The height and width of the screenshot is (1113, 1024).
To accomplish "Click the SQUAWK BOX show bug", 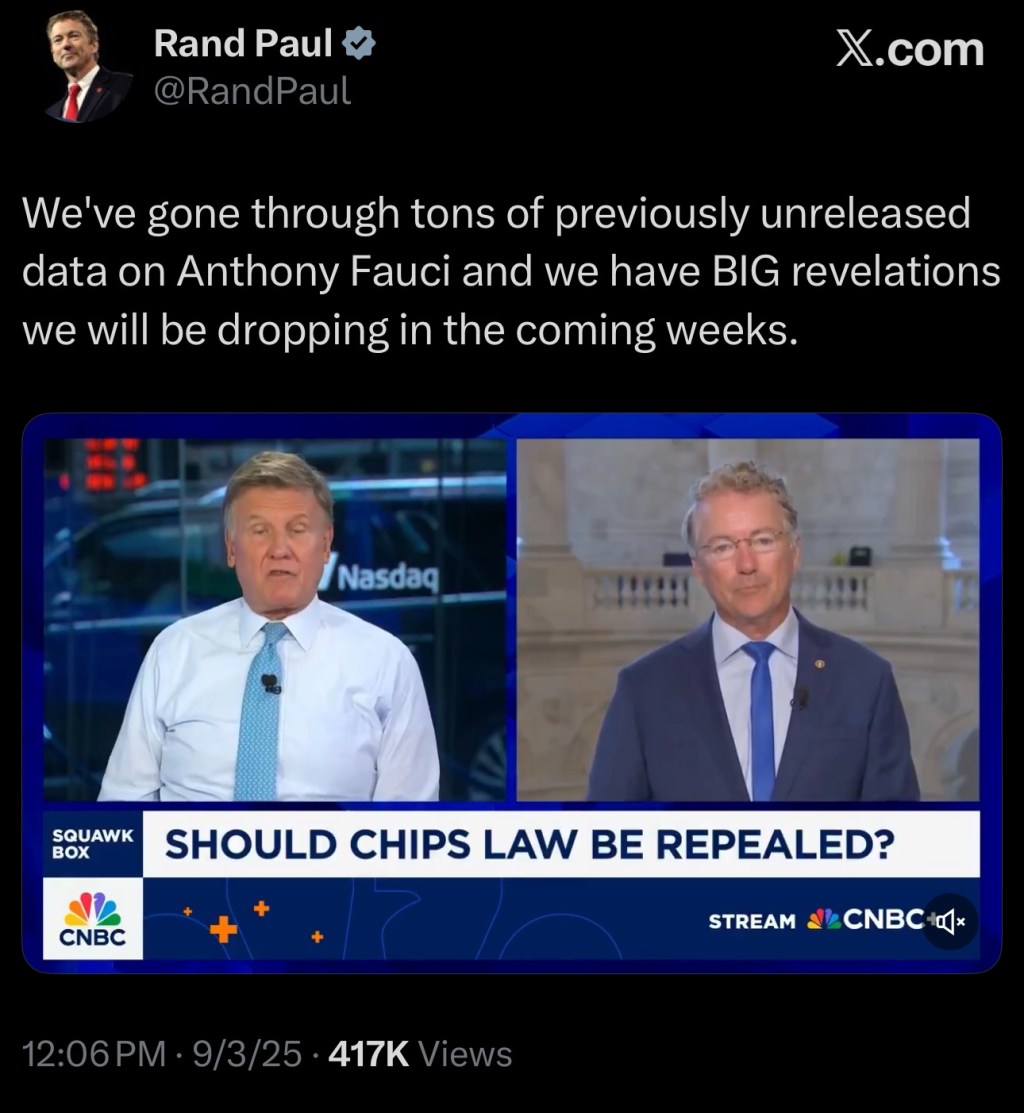I will pyautogui.click(x=90, y=841).
